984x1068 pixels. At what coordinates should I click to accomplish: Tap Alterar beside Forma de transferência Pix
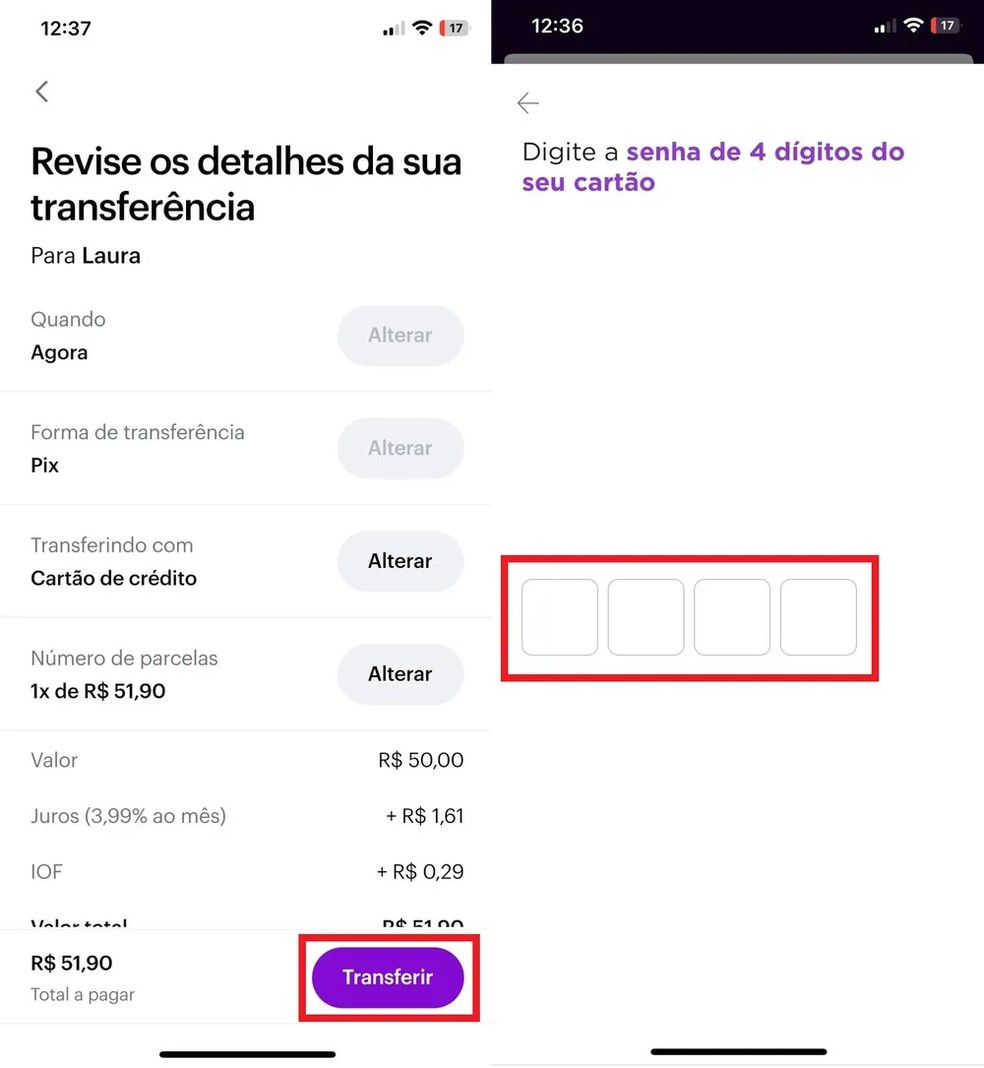tap(400, 448)
